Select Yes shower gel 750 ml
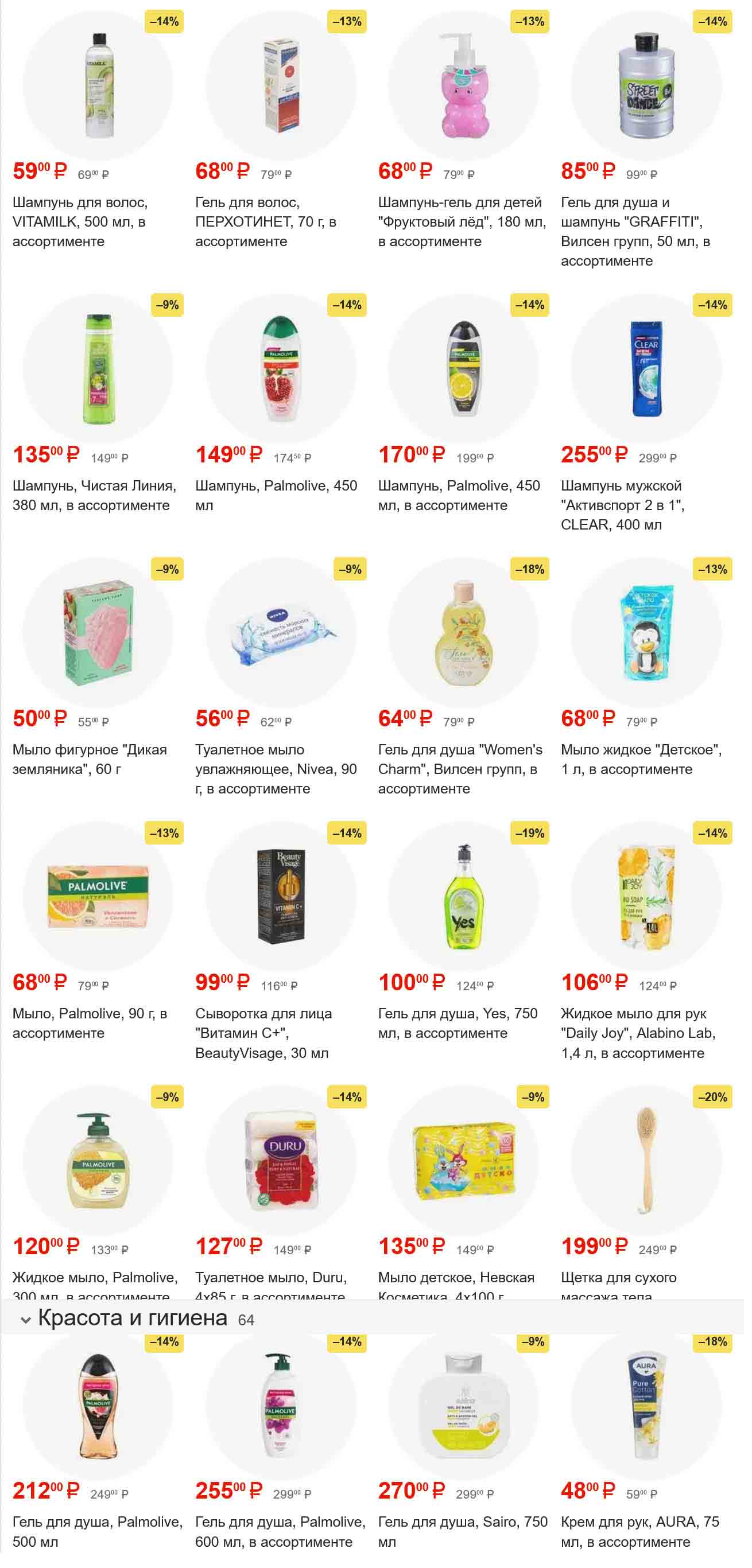The width and height of the screenshot is (752, 1568). 463,897
